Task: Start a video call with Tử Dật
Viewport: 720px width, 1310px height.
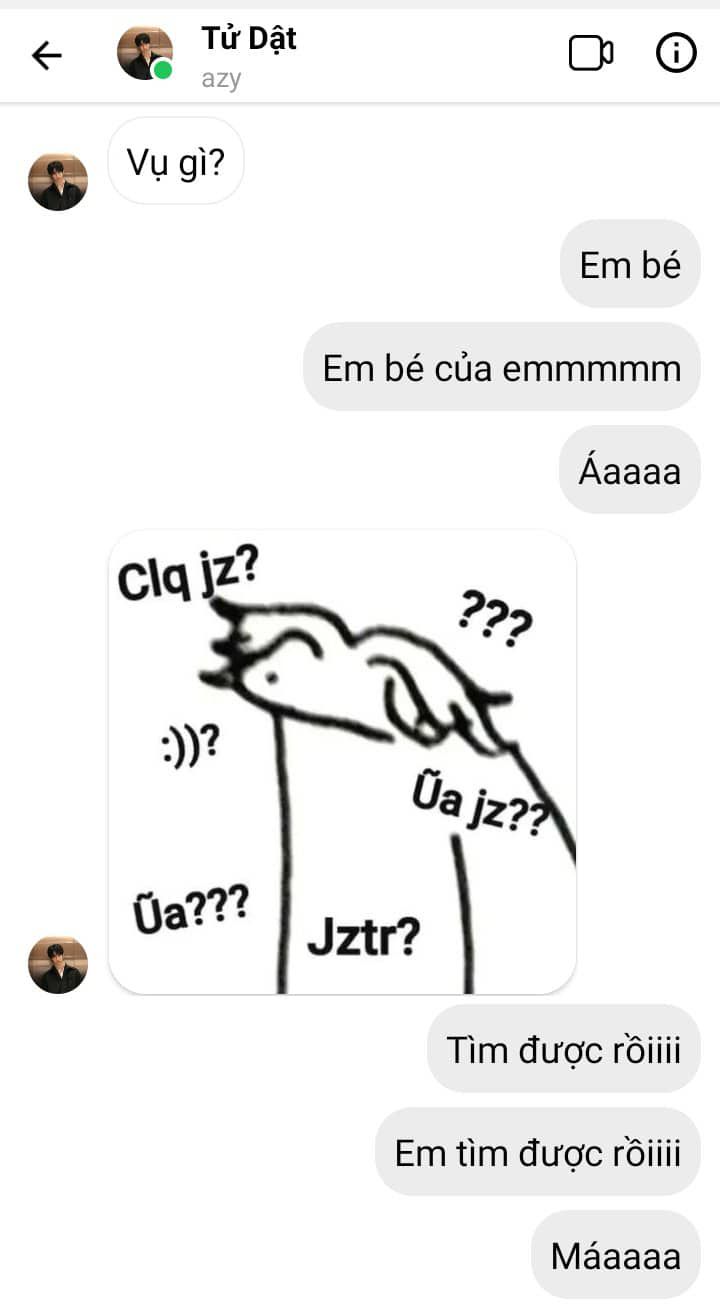Action: point(591,54)
